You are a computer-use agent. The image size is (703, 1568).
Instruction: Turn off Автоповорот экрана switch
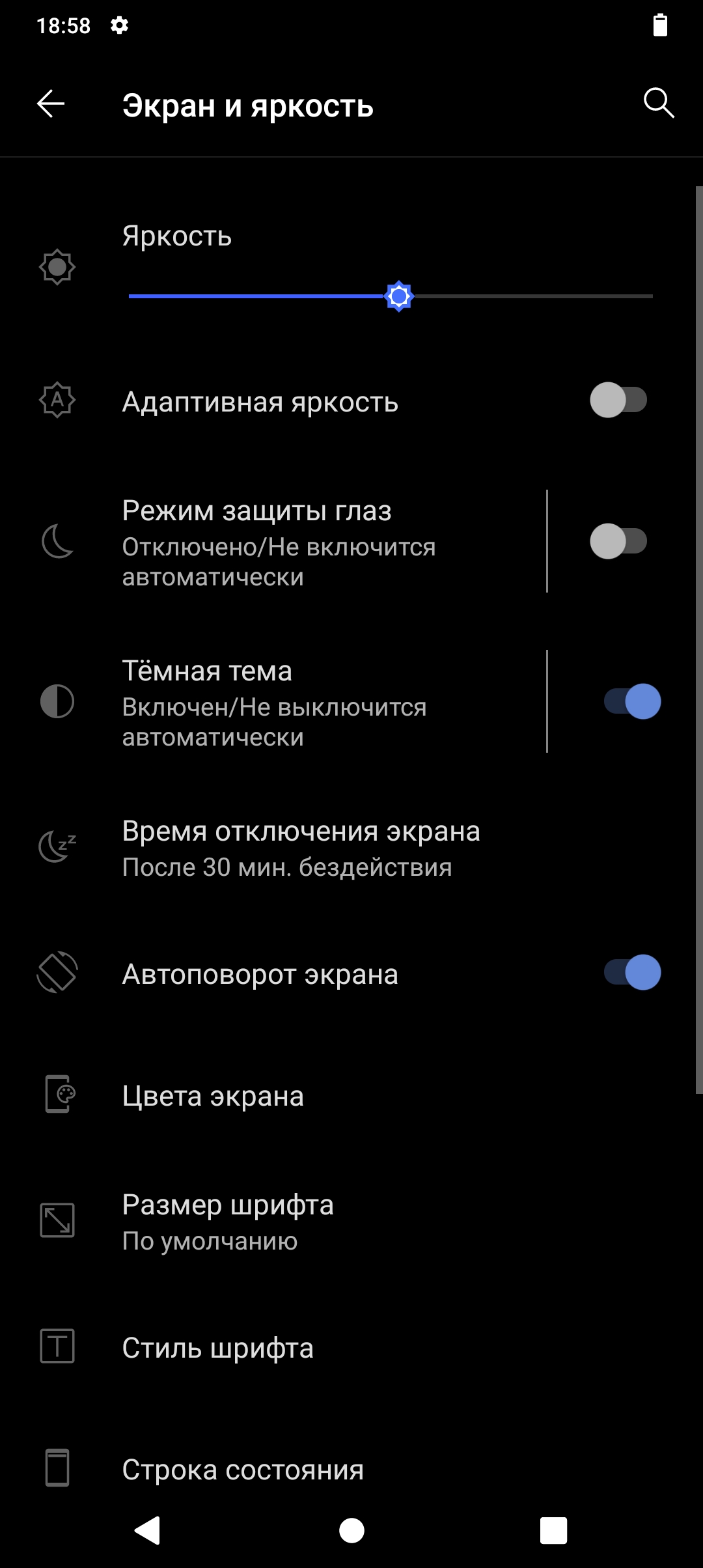tap(632, 973)
